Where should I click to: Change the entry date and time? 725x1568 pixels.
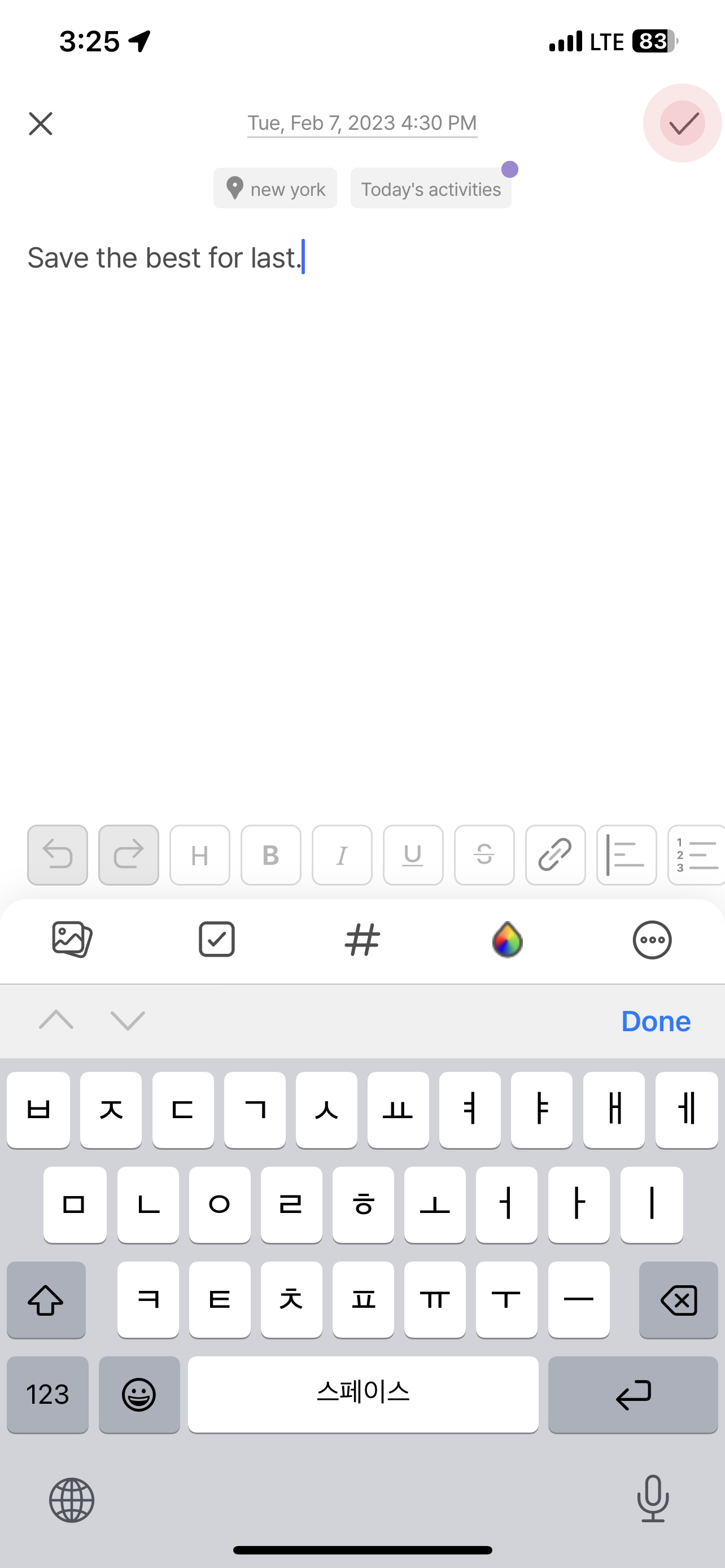361,124
